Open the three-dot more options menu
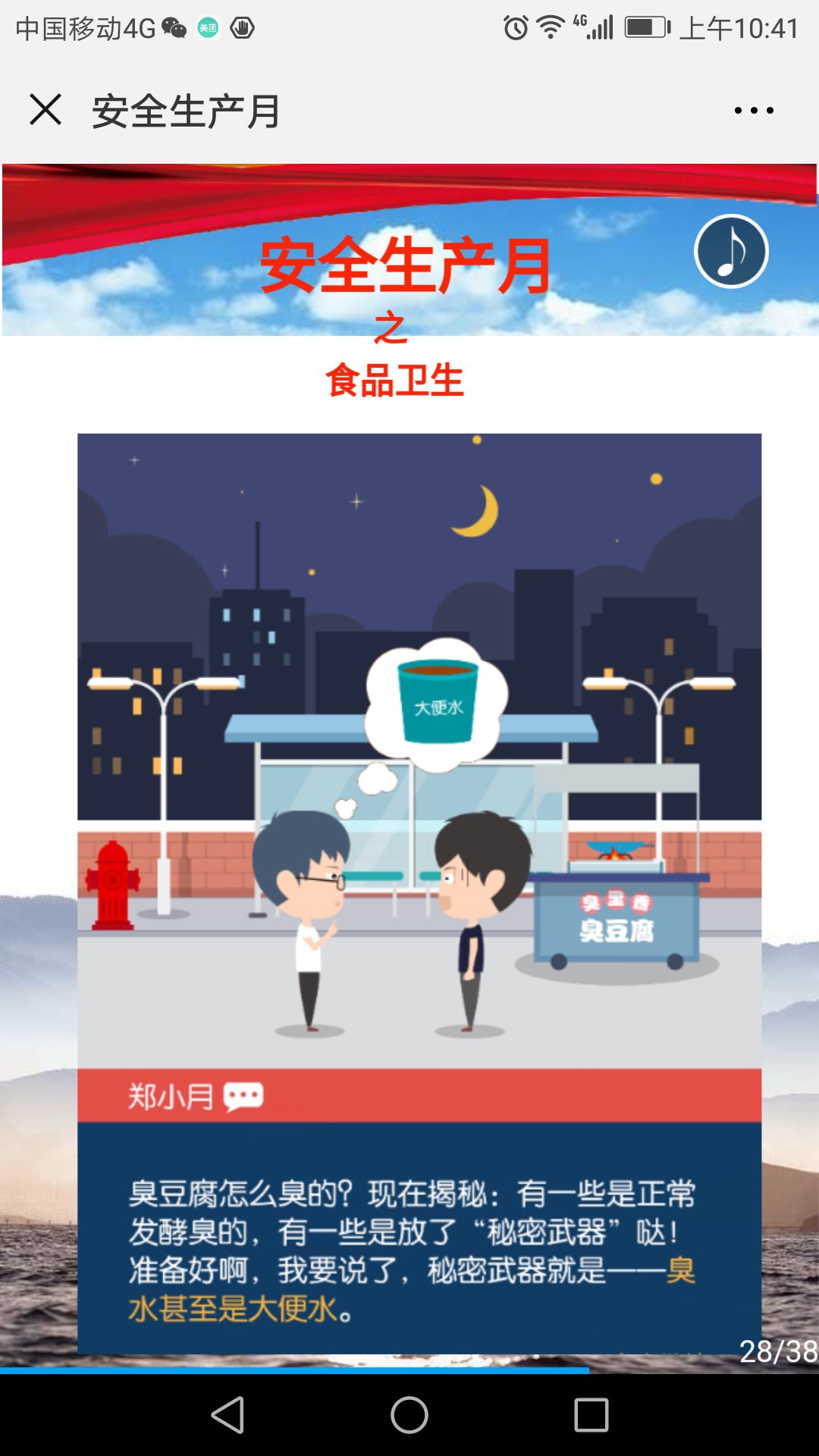The image size is (819, 1456). point(754,111)
